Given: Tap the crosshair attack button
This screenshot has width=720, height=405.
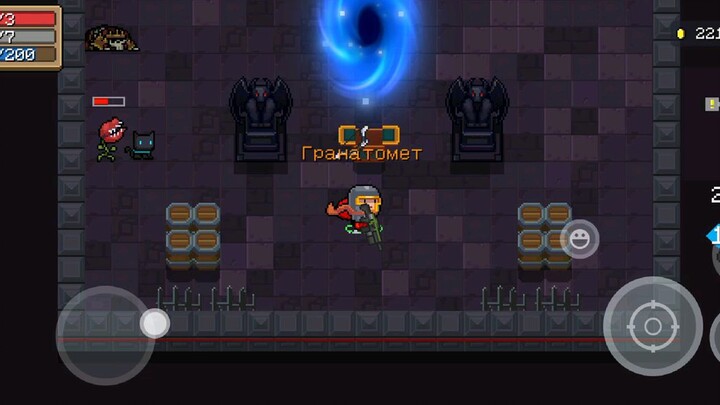Looking at the screenshot, I should [x=652, y=326].
